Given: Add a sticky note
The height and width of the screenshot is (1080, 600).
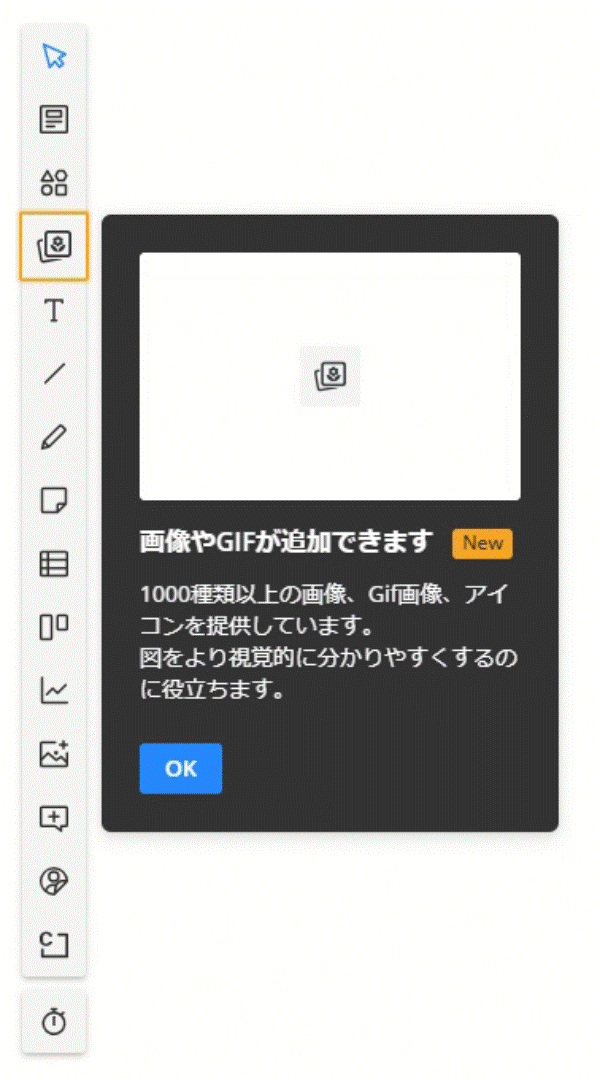Looking at the screenshot, I should point(54,500).
